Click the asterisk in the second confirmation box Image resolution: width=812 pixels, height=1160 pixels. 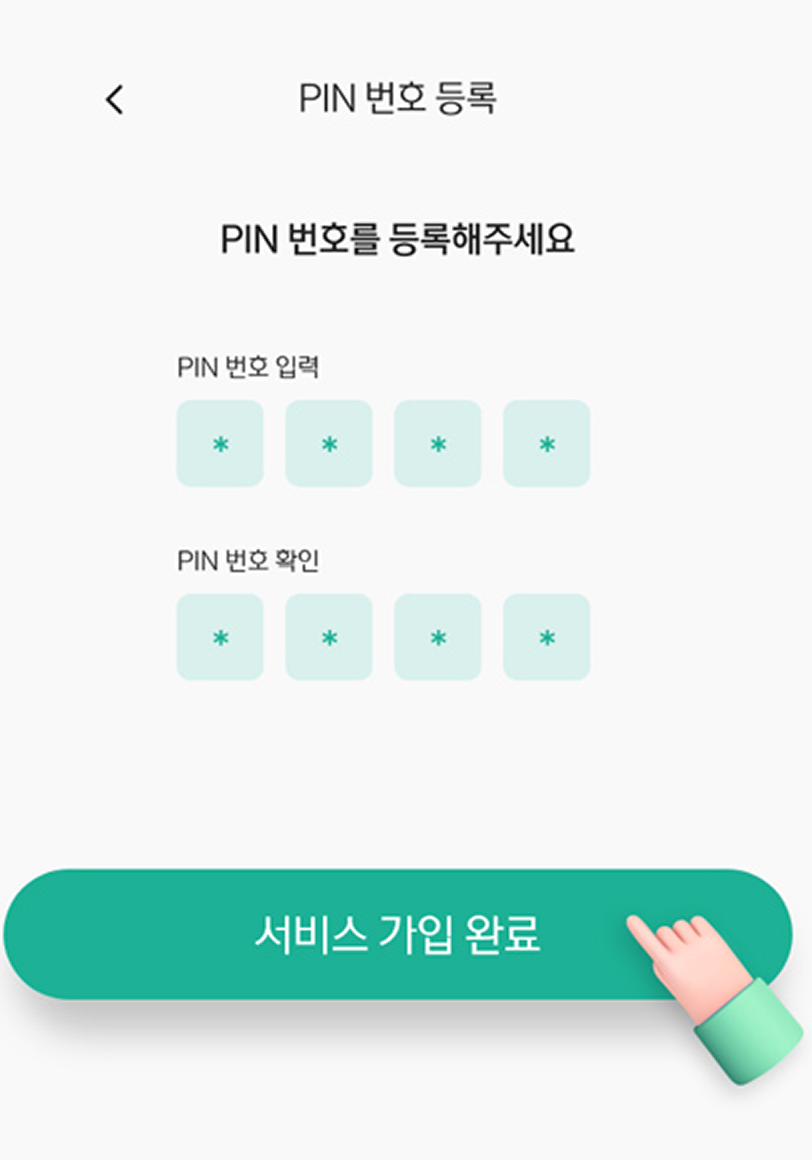[328, 636]
